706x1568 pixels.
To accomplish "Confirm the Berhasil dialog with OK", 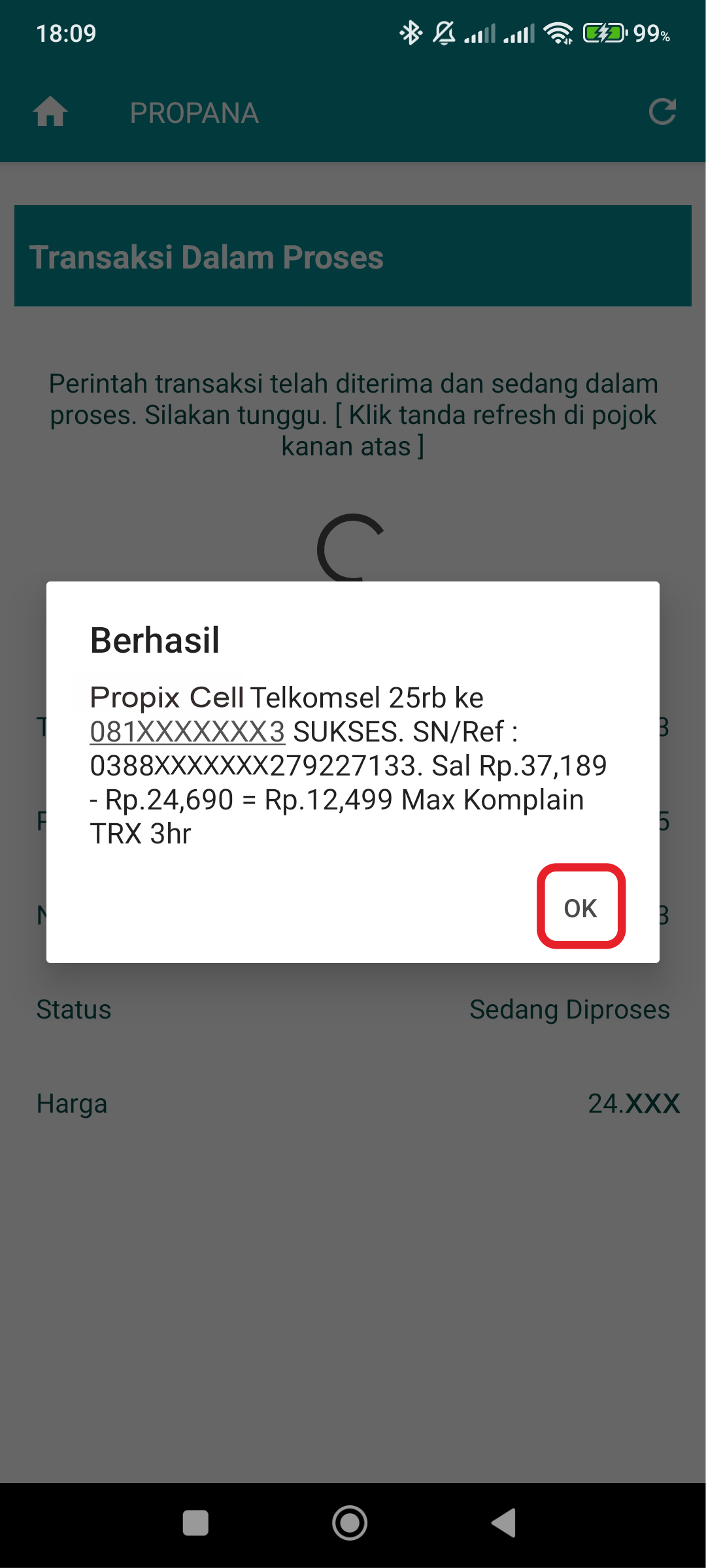I will (580, 907).
